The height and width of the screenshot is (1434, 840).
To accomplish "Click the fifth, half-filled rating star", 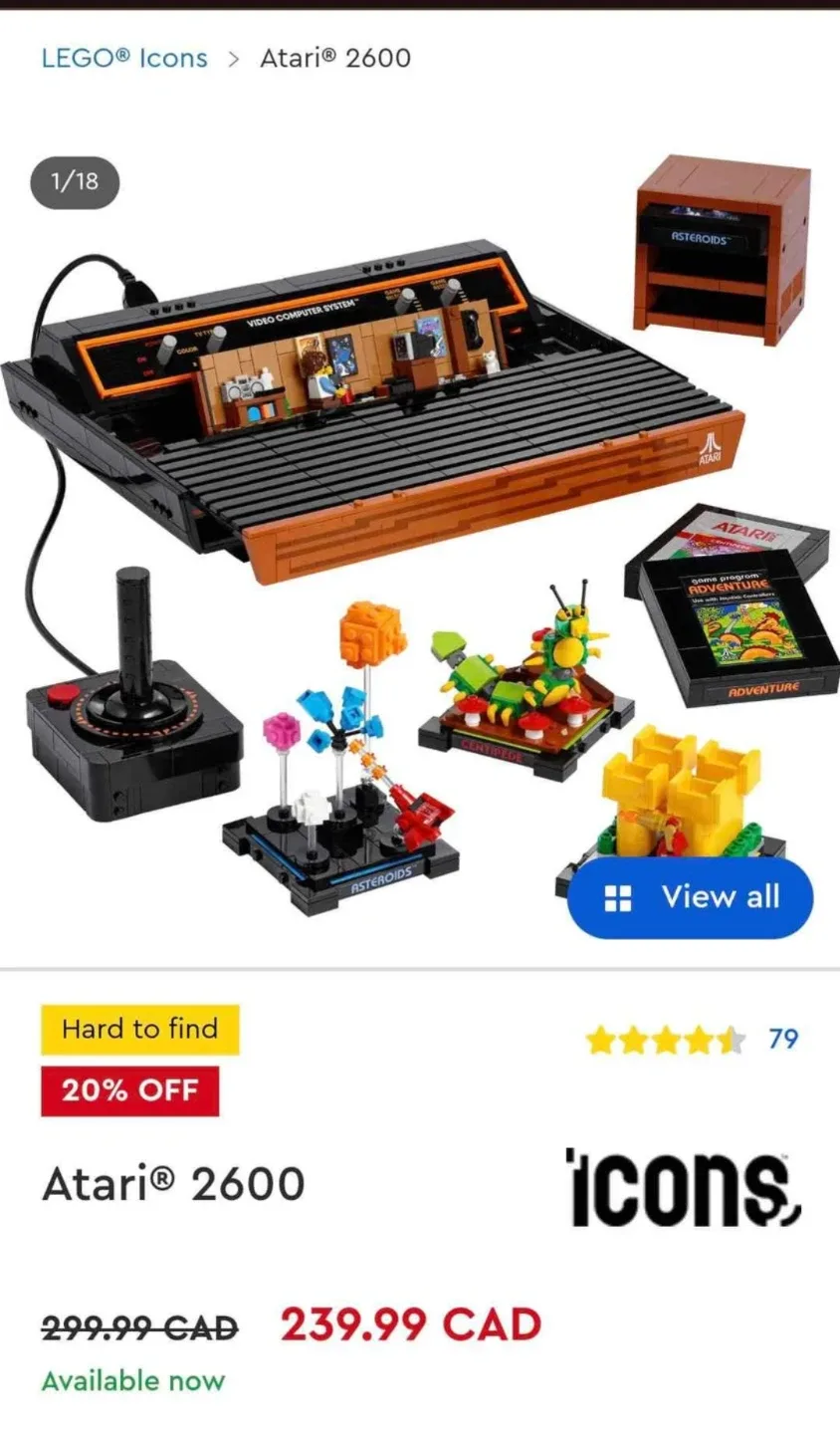I will 729,1039.
